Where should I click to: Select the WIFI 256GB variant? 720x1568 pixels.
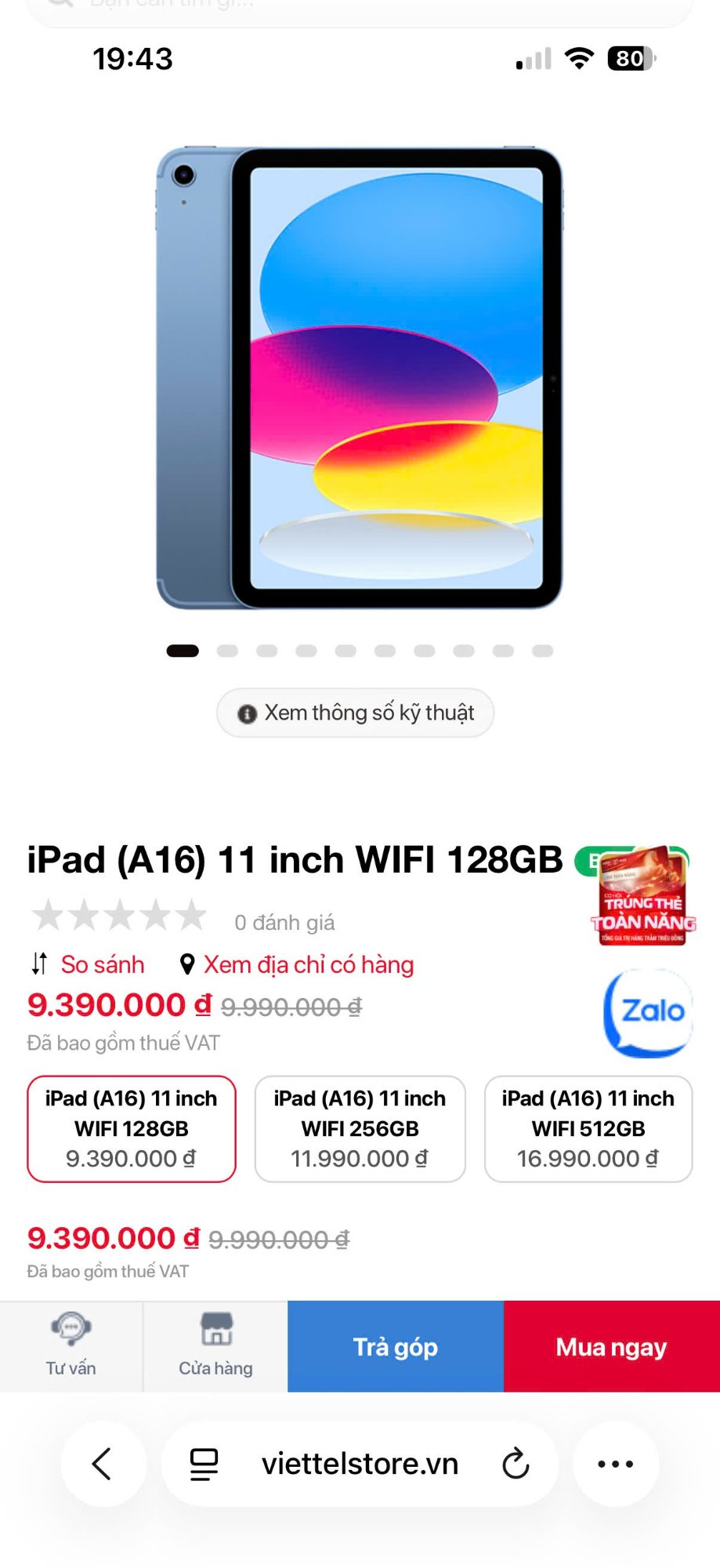360,1128
